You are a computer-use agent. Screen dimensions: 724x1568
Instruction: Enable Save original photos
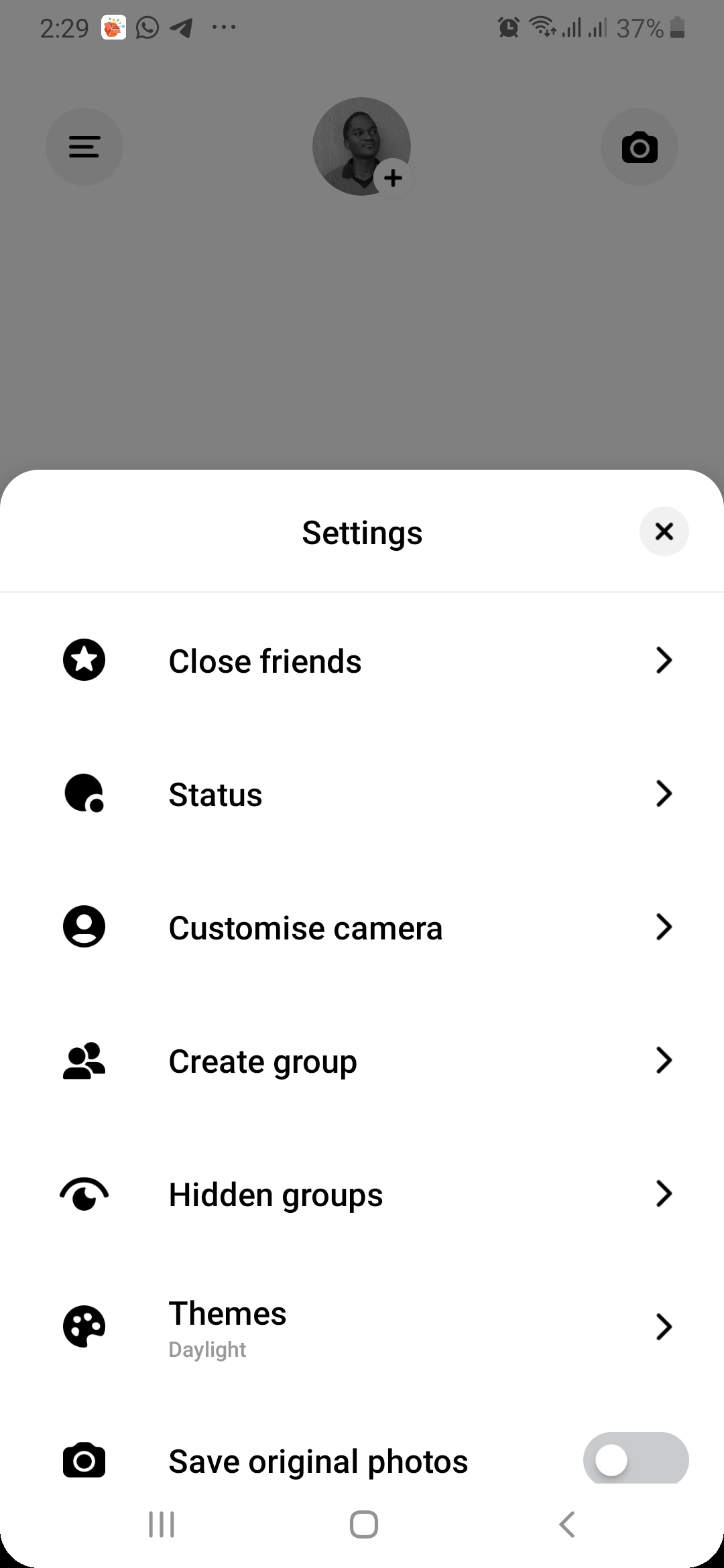click(635, 1459)
